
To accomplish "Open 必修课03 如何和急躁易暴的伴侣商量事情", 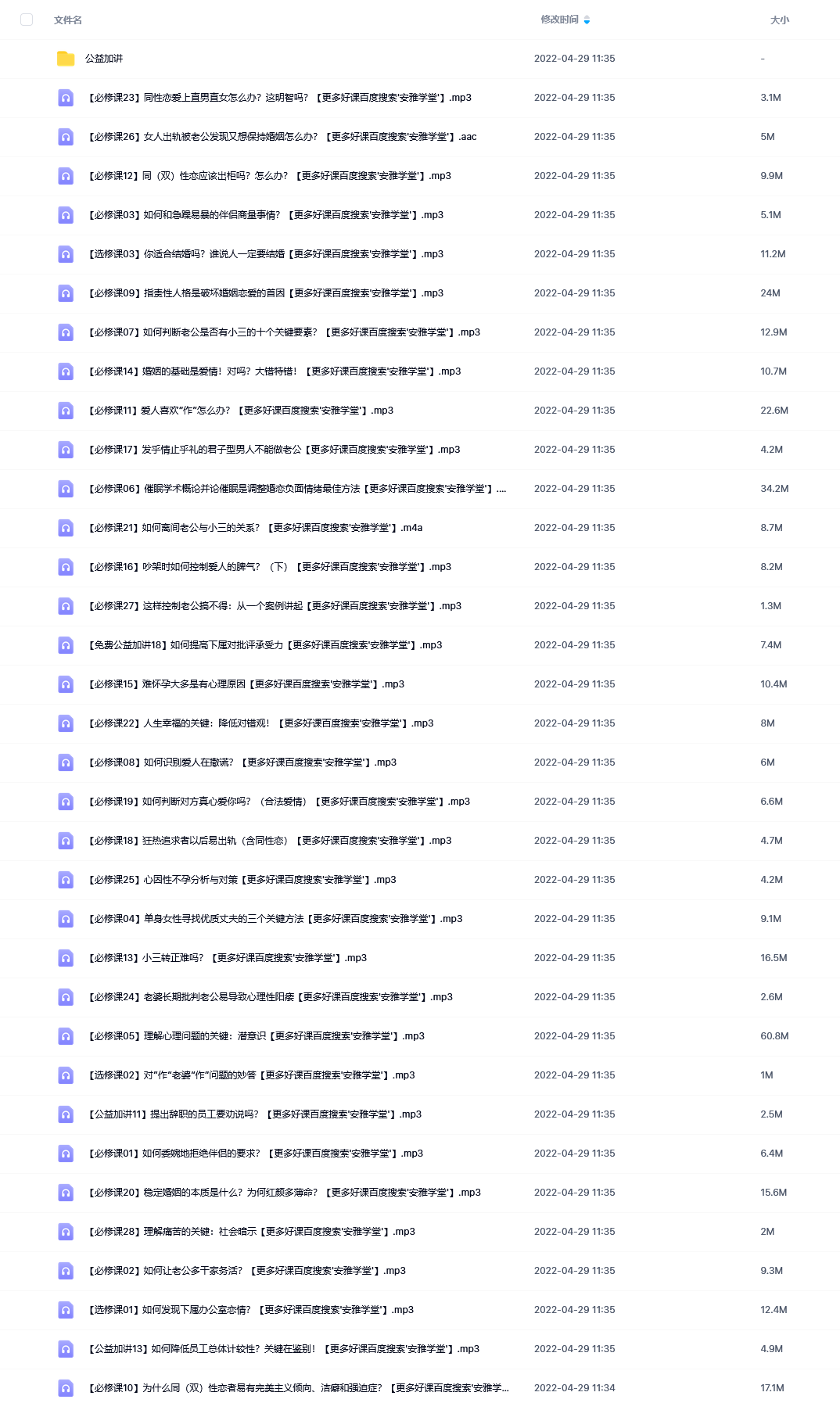I will coord(265,215).
